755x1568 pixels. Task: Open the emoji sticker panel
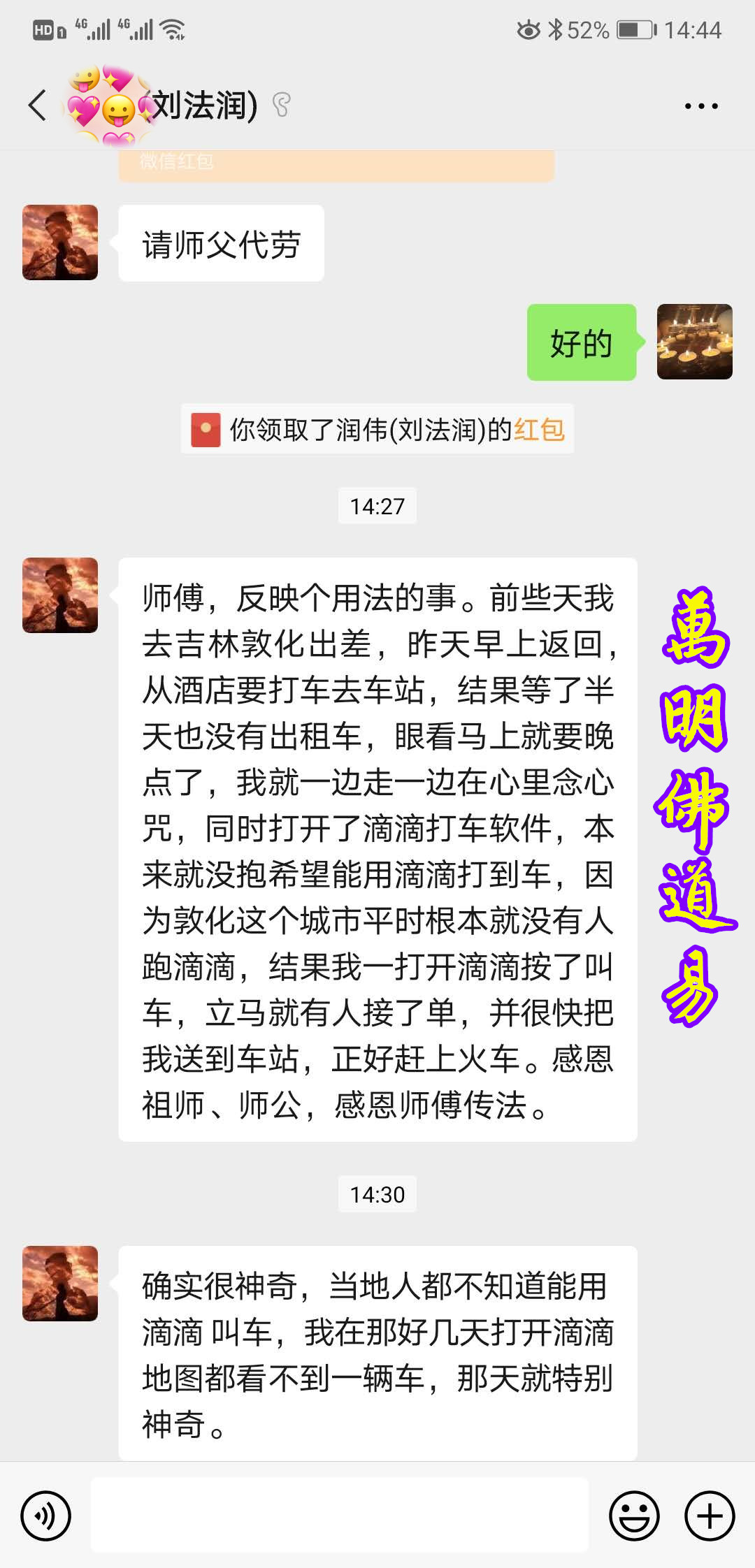[634, 1516]
